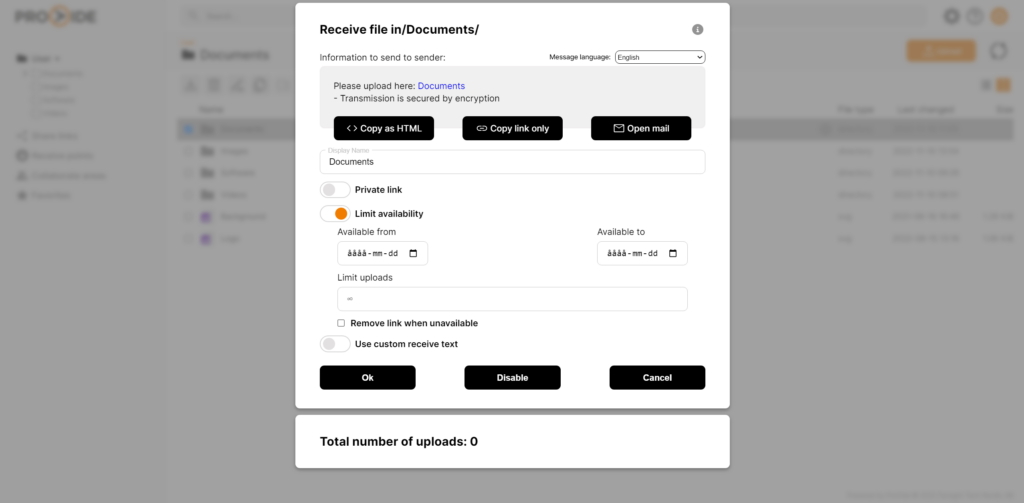Tap the Disable button
Viewport: 1024px width, 503px height.
point(512,377)
